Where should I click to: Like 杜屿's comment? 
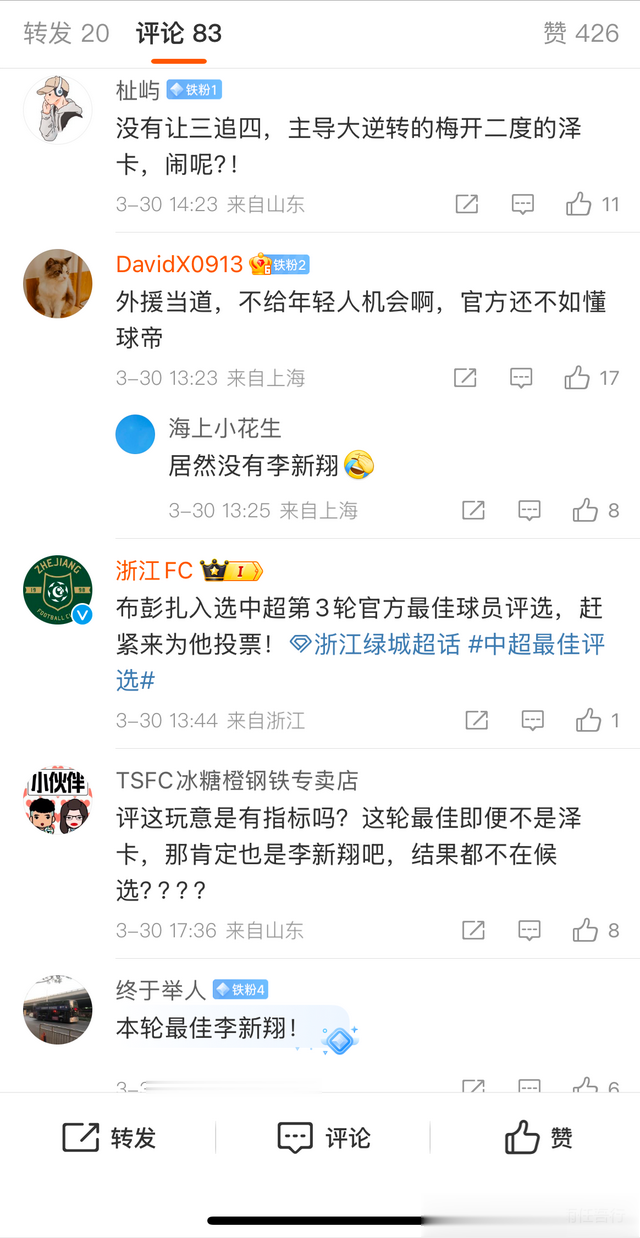tap(579, 204)
